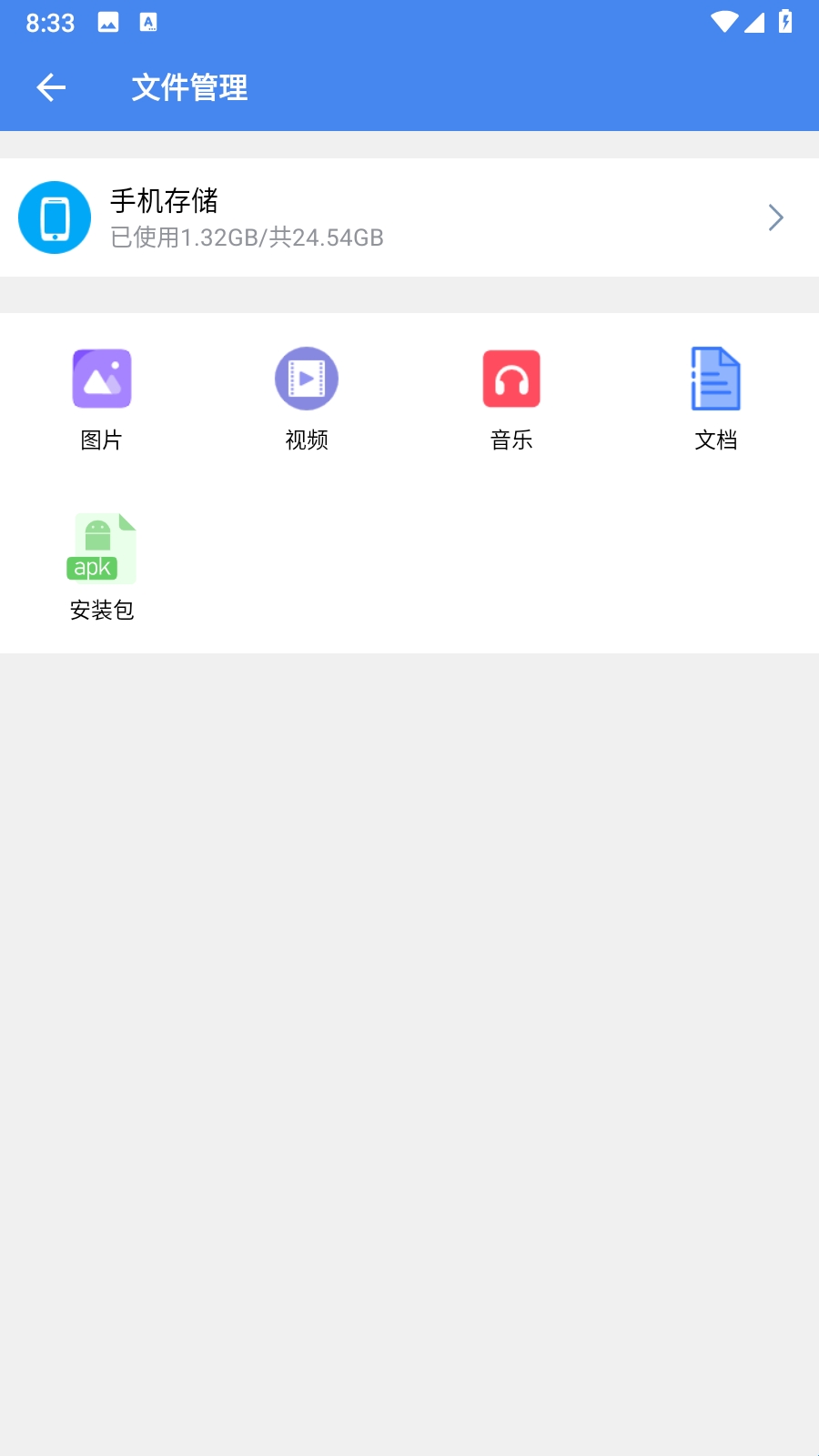Go back using the top-left arrow
This screenshot has height=1456, width=819.
coord(51,87)
